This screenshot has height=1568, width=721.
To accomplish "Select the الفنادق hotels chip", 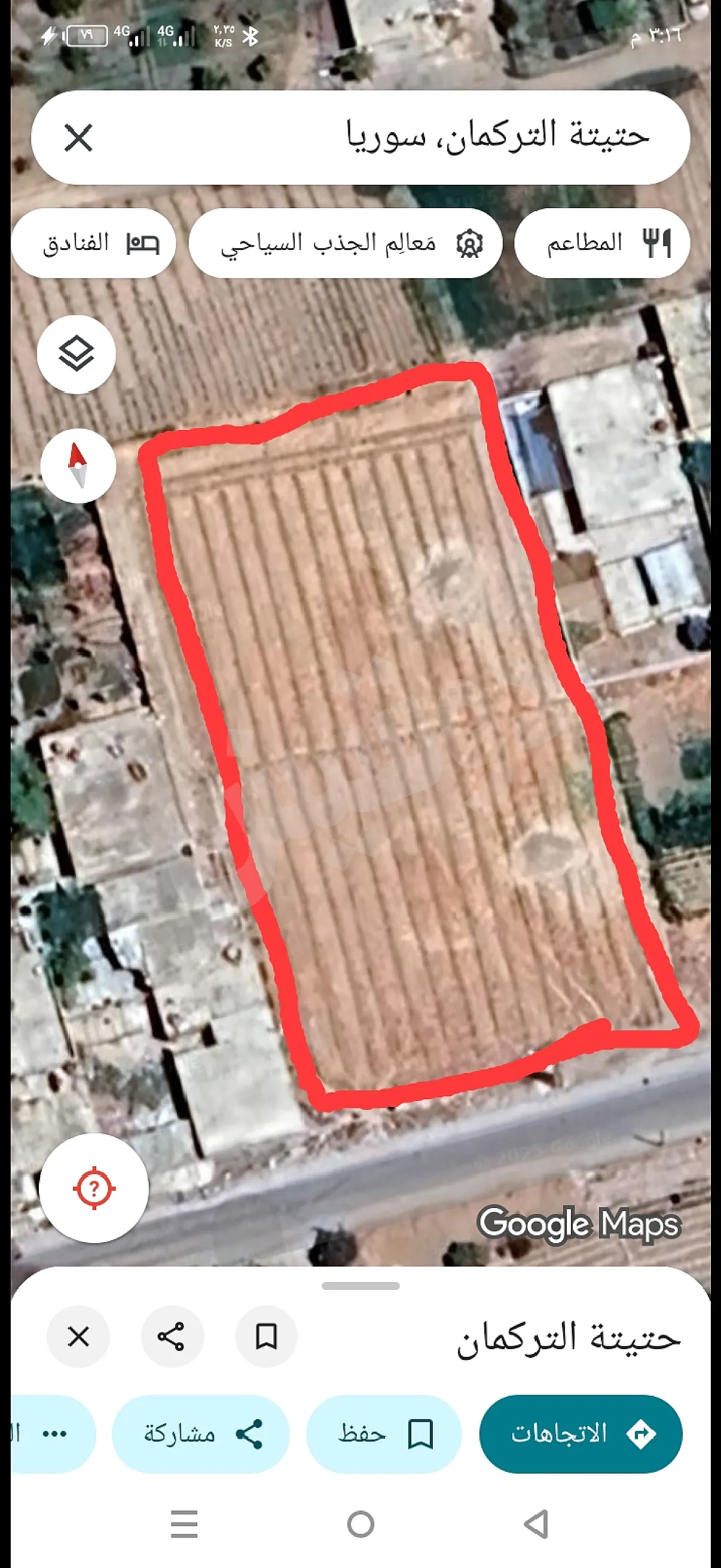I will click(94, 243).
